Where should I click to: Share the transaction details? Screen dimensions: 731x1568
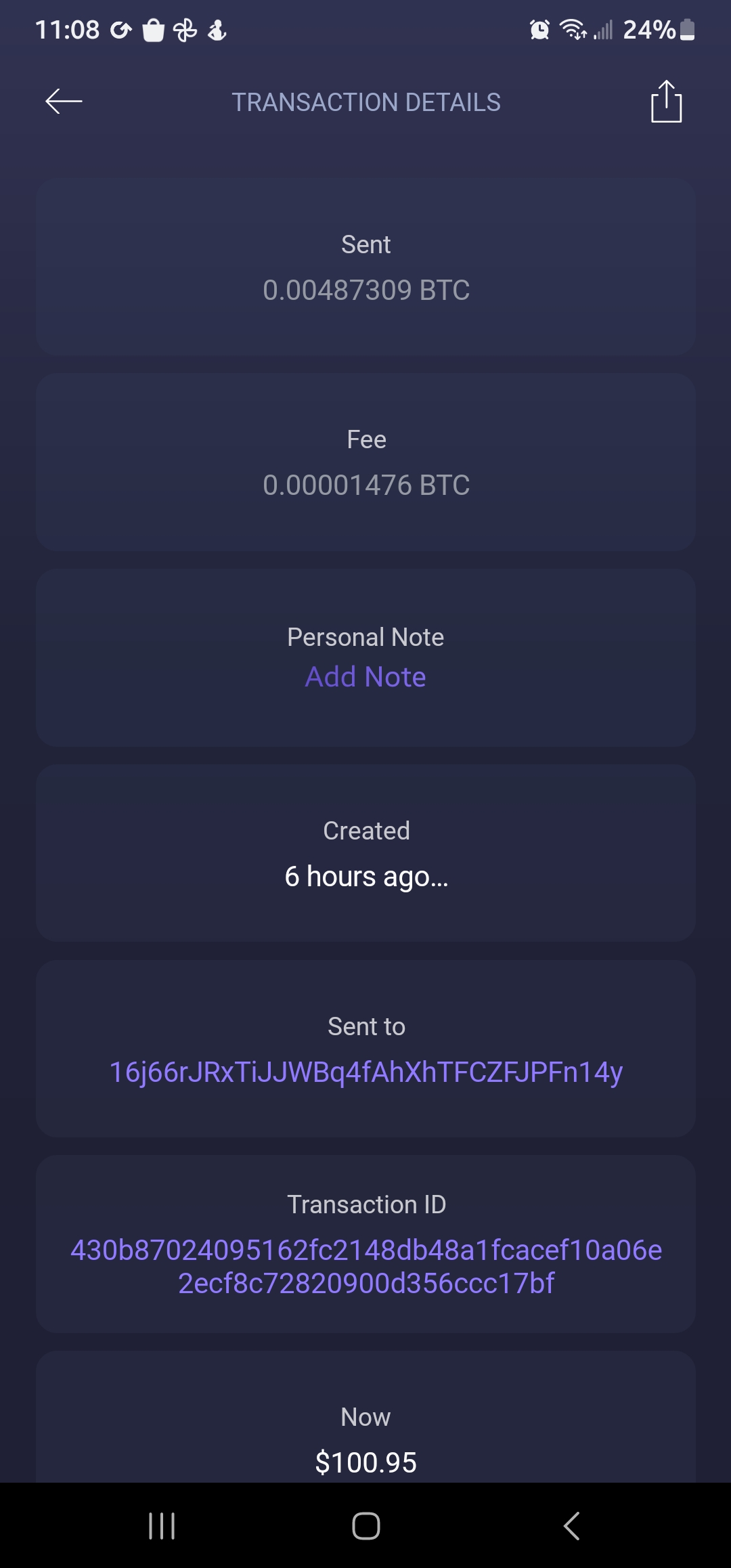click(666, 102)
